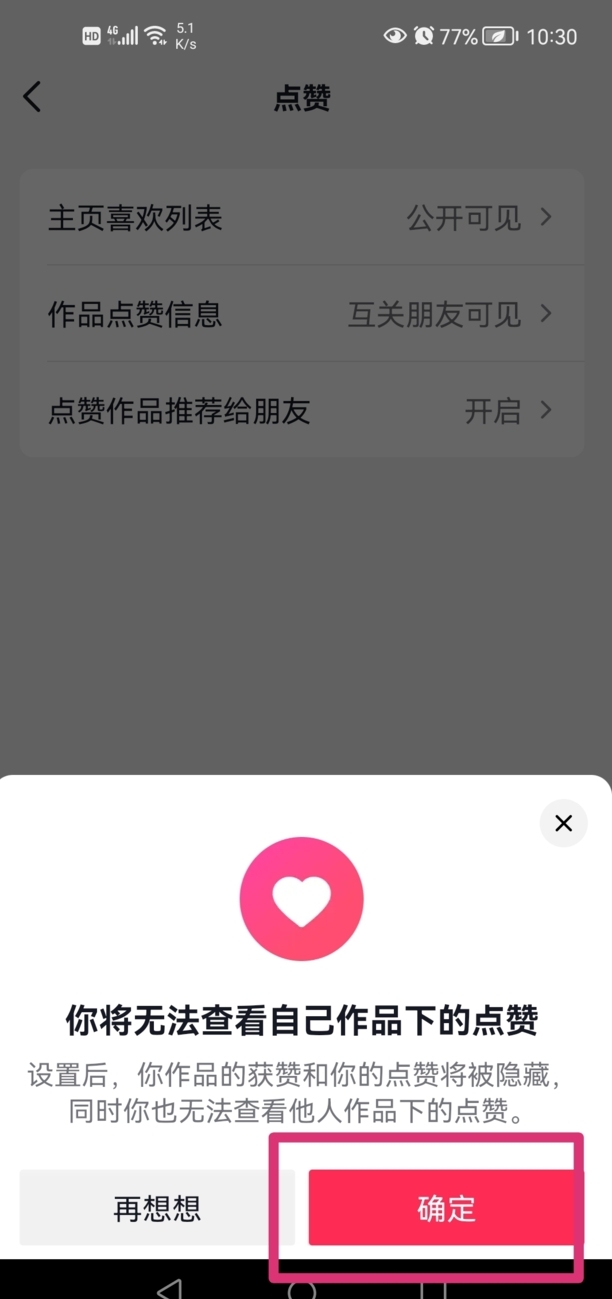Tap 再想想 to reconsider

pyautogui.click(x=157, y=1208)
